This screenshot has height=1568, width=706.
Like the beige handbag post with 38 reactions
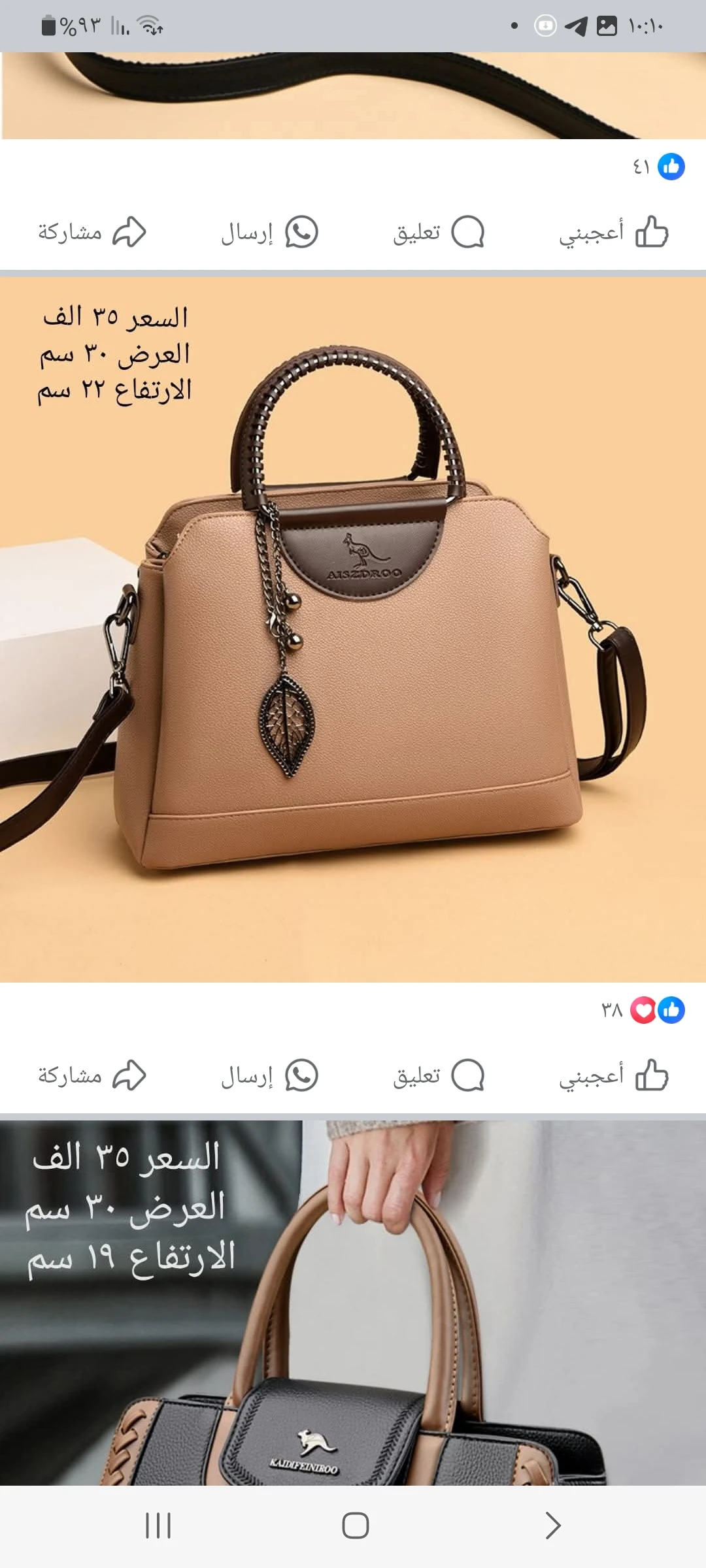tap(613, 1075)
